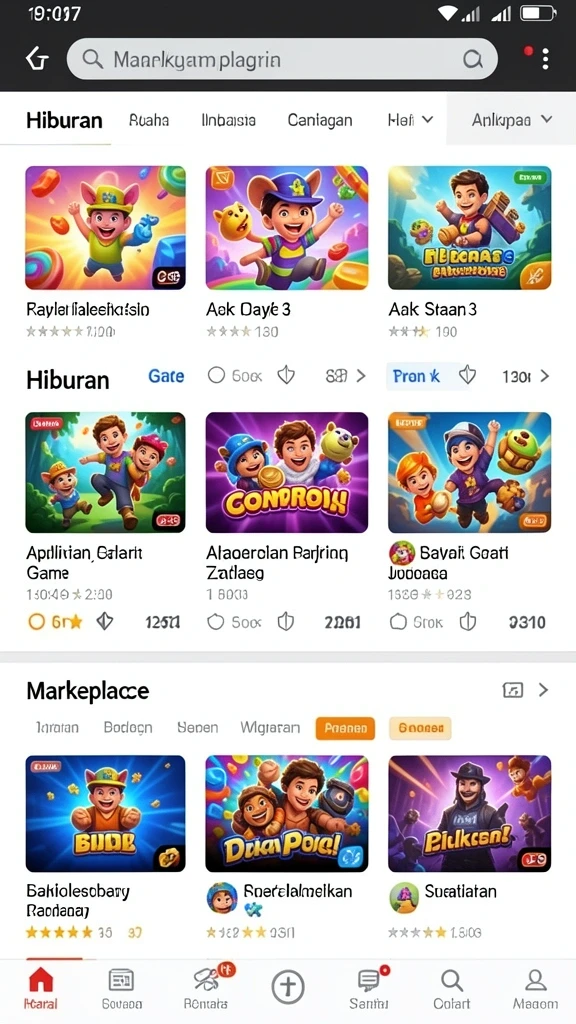Expand Marketplace with the arrow
The image size is (576, 1024).
tap(543, 690)
